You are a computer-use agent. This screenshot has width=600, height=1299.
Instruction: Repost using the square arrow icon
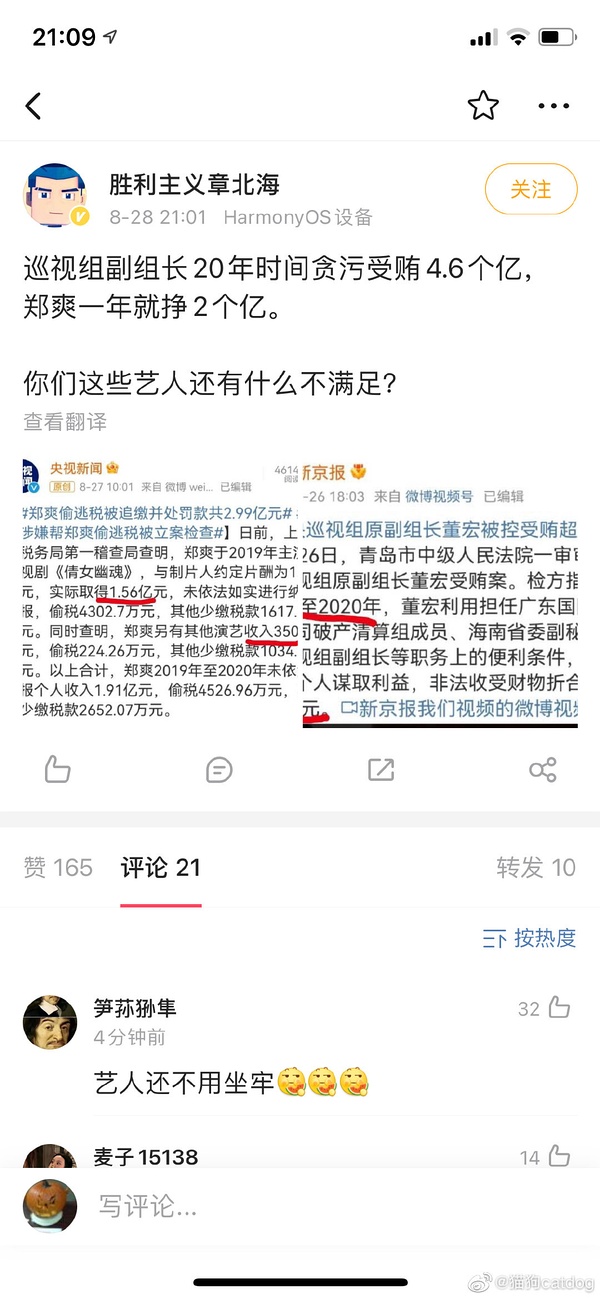(381, 769)
